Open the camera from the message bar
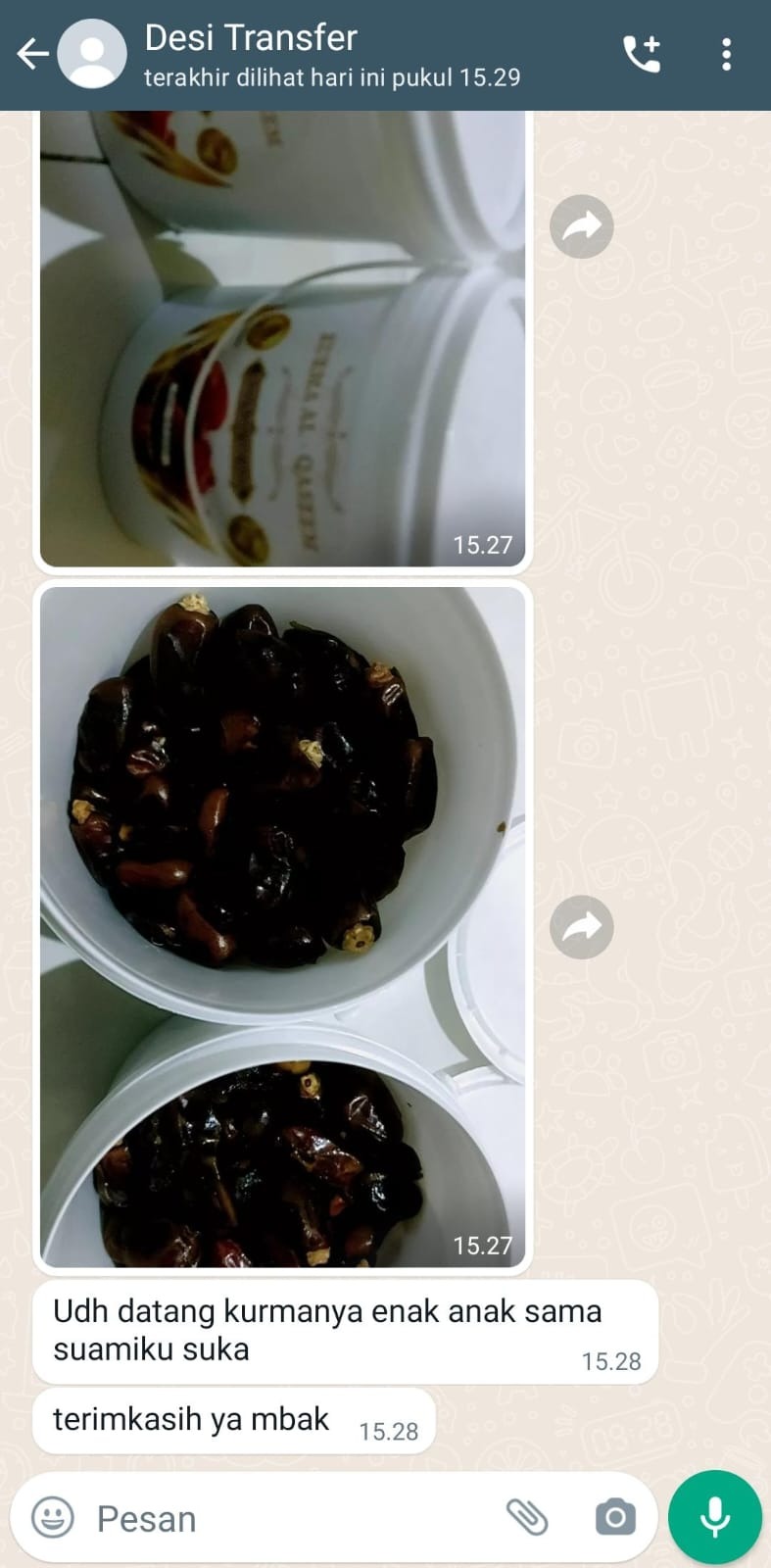 click(615, 1518)
